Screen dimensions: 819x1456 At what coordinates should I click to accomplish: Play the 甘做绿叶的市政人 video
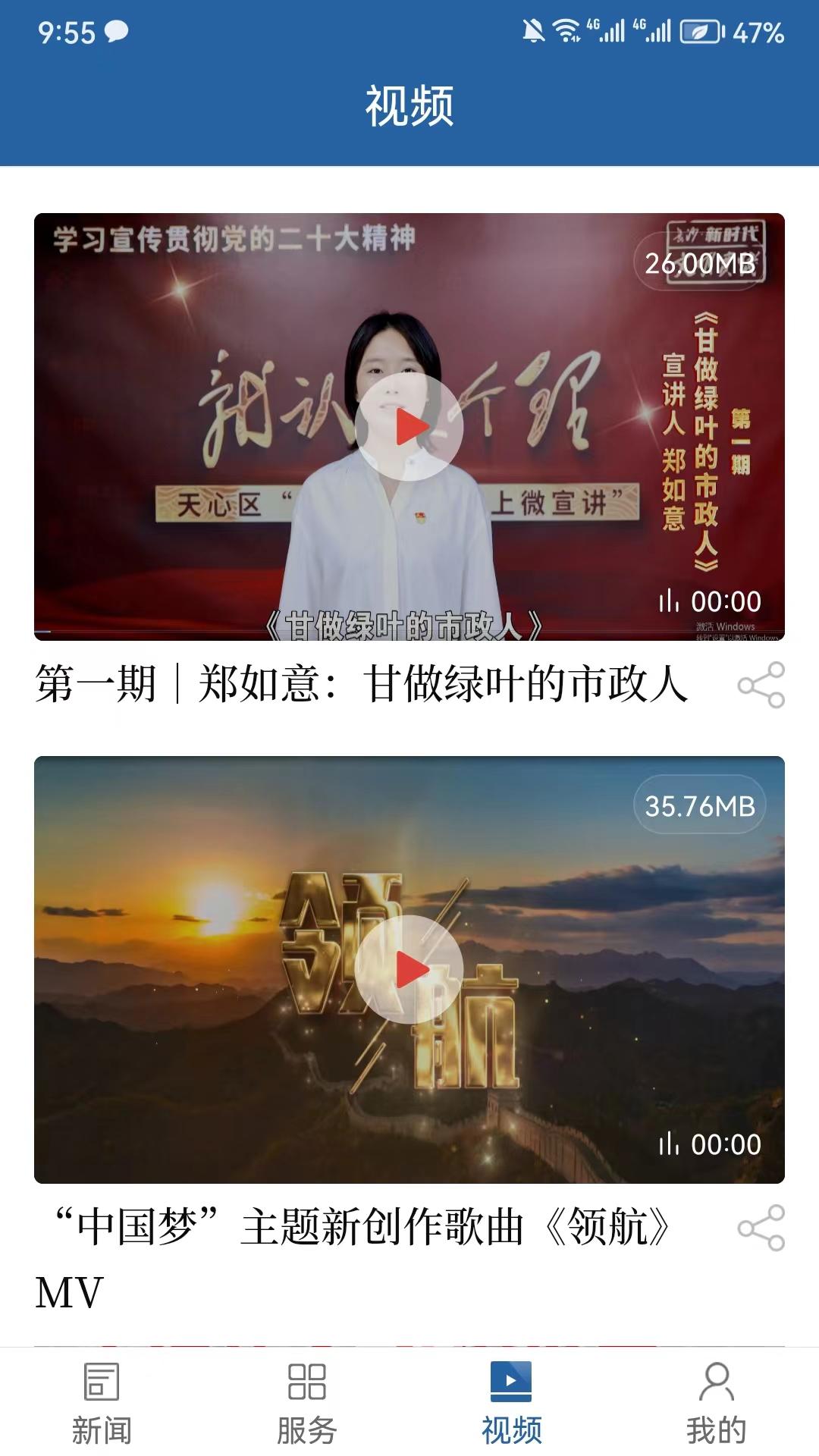(409, 427)
